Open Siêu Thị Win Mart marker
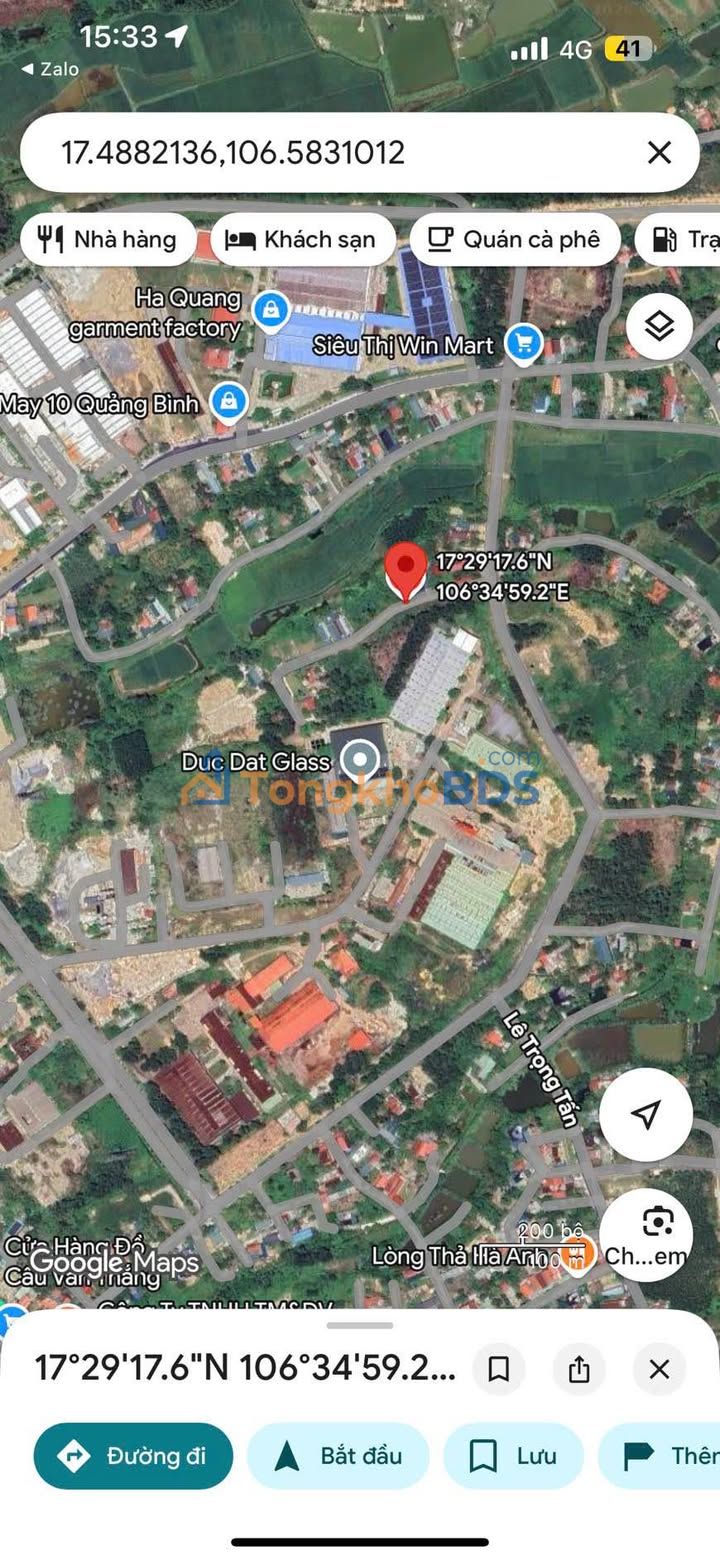Viewport: 720px width, 1560px height. pos(523,344)
